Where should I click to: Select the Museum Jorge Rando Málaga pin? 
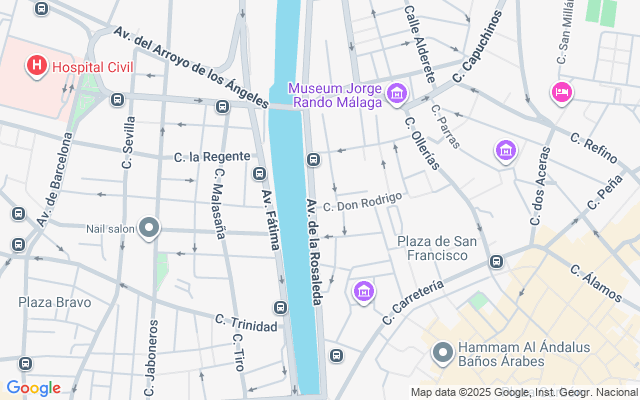[x=397, y=94]
